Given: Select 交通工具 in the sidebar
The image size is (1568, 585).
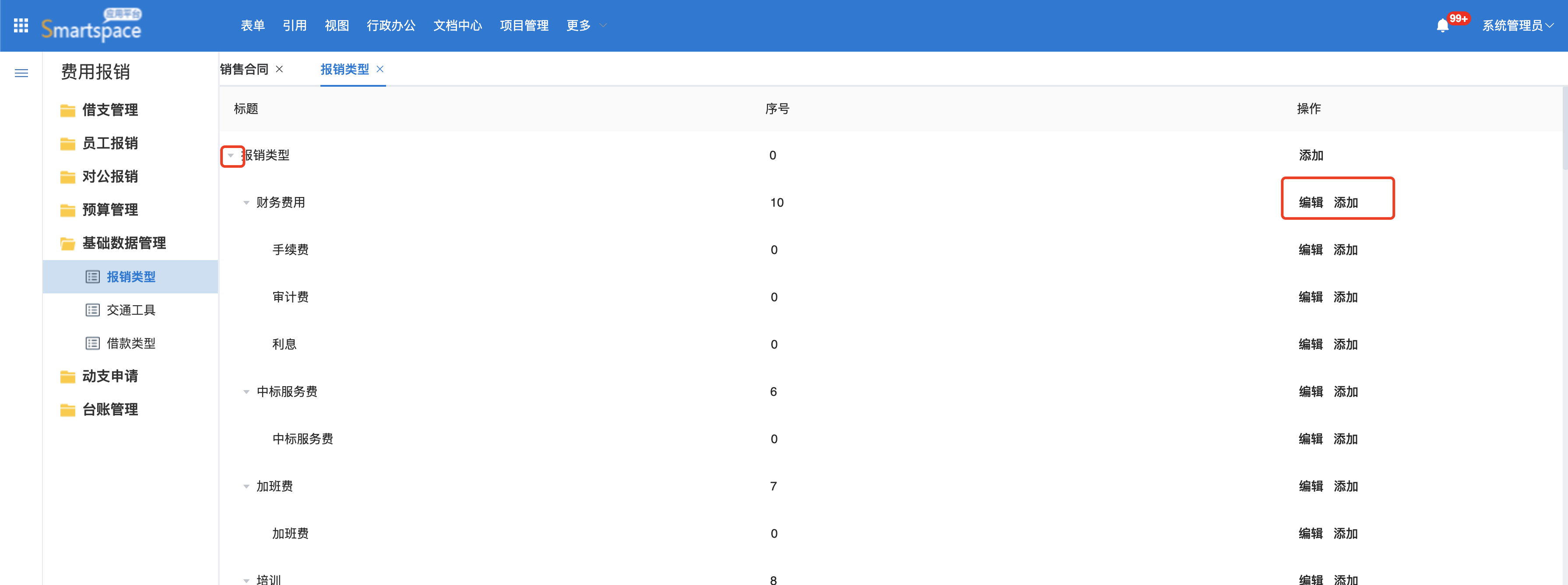Looking at the screenshot, I should tap(130, 310).
